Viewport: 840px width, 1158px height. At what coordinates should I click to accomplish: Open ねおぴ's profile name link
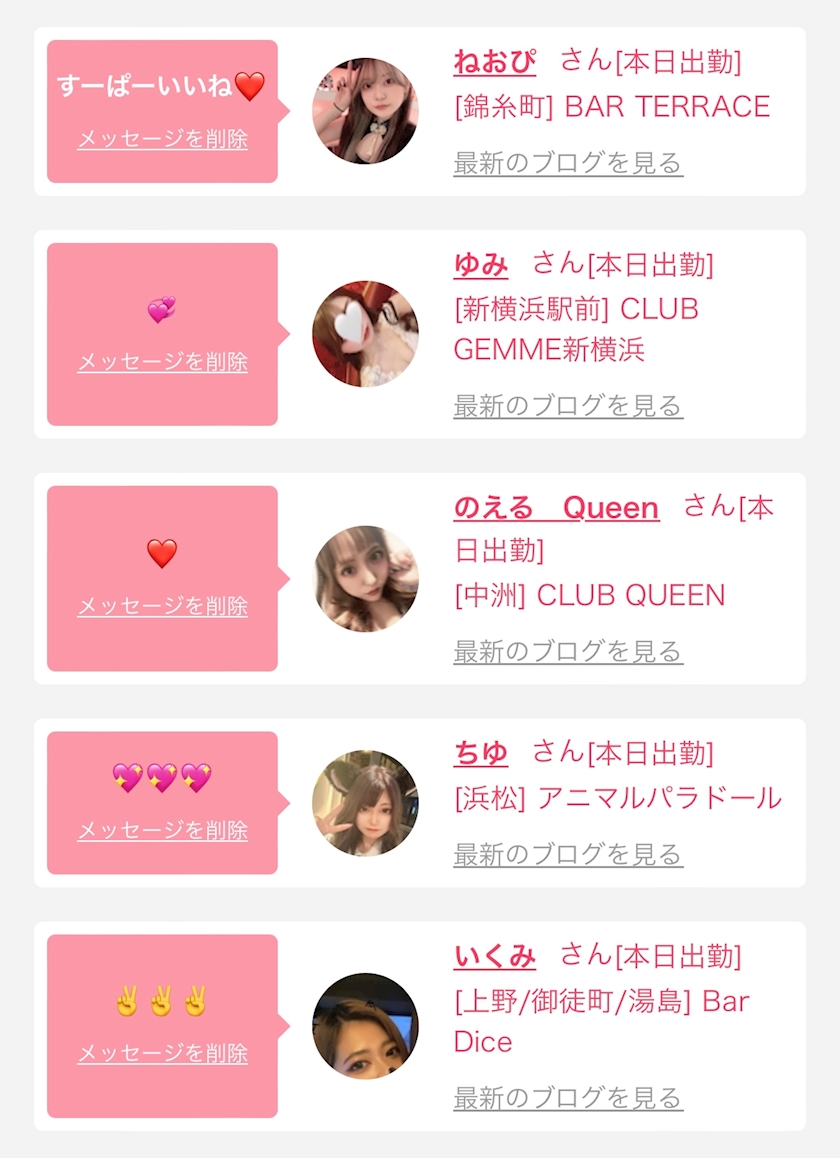[494, 62]
